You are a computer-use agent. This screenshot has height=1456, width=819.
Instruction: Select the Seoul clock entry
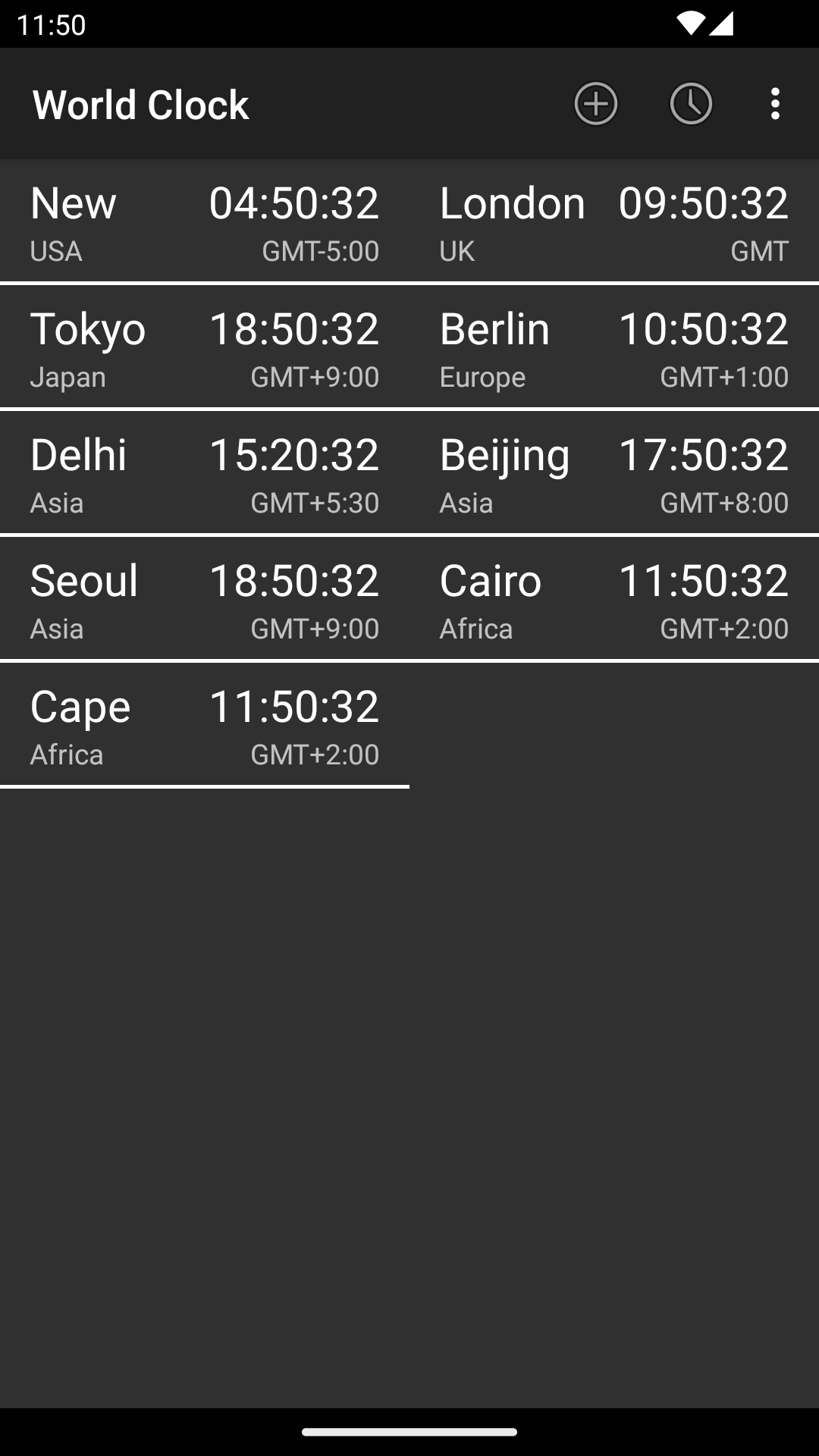coord(205,598)
